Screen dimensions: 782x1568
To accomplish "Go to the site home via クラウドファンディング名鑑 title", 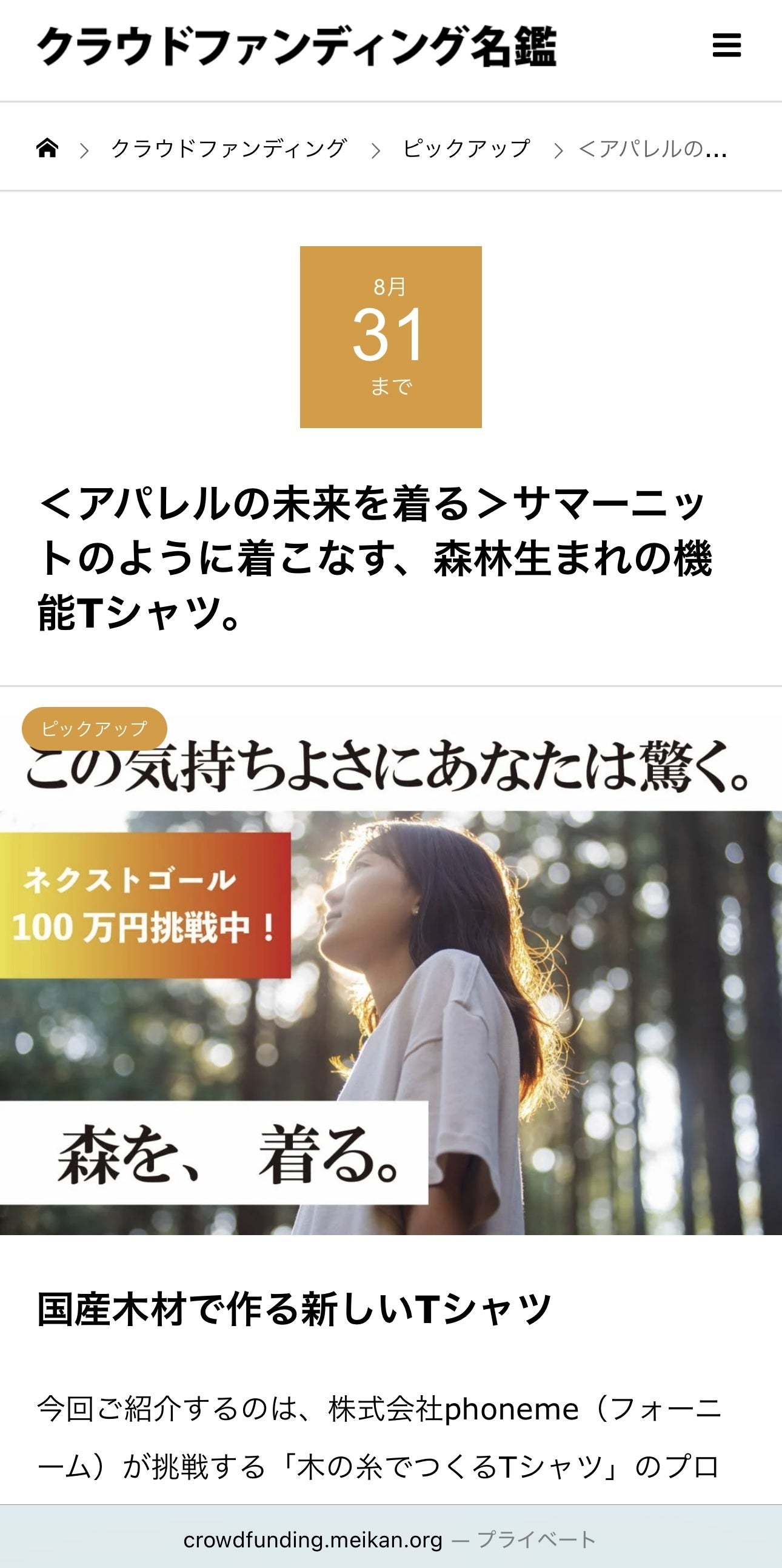I will coord(297,46).
